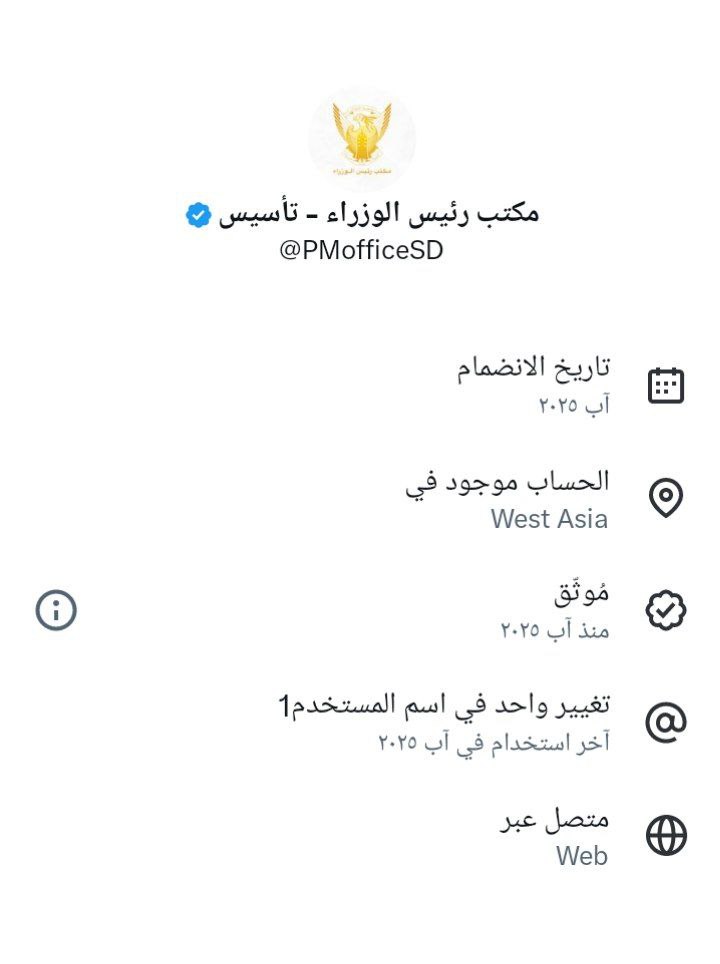Open the PMofficeSD profile picture
Viewport: 720px width, 964px height.
coord(361,140)
